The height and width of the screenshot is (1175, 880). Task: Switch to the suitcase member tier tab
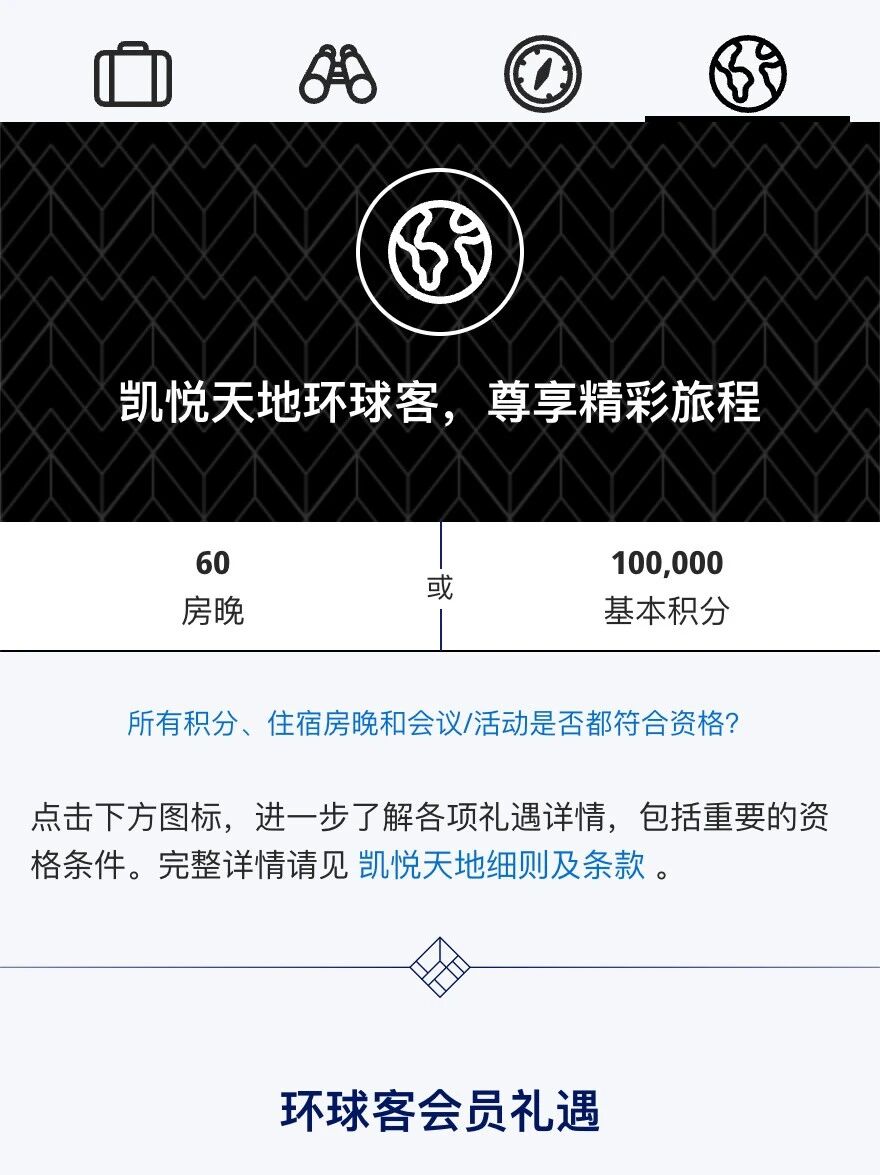tap(133, 74)
